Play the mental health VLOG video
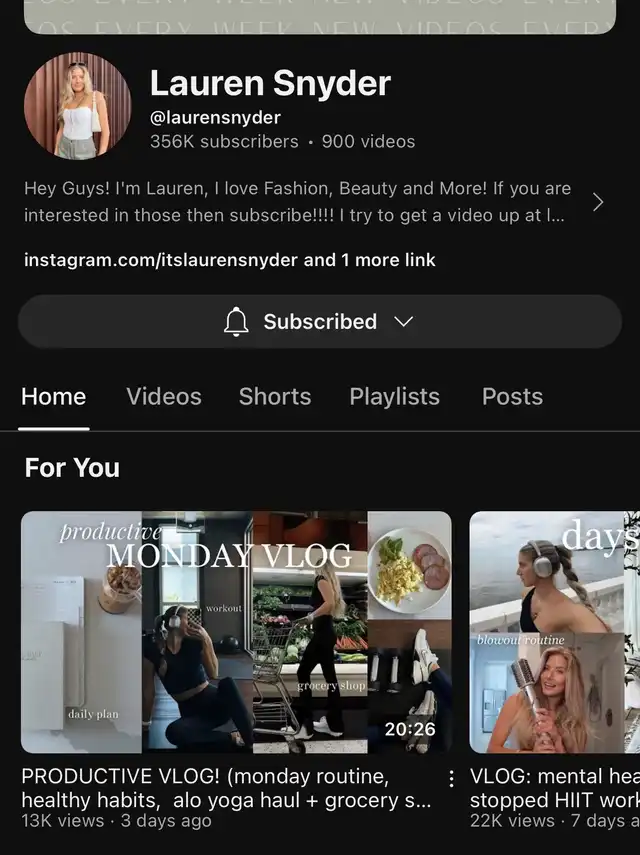The image size is (640, 855). [555, 632]
